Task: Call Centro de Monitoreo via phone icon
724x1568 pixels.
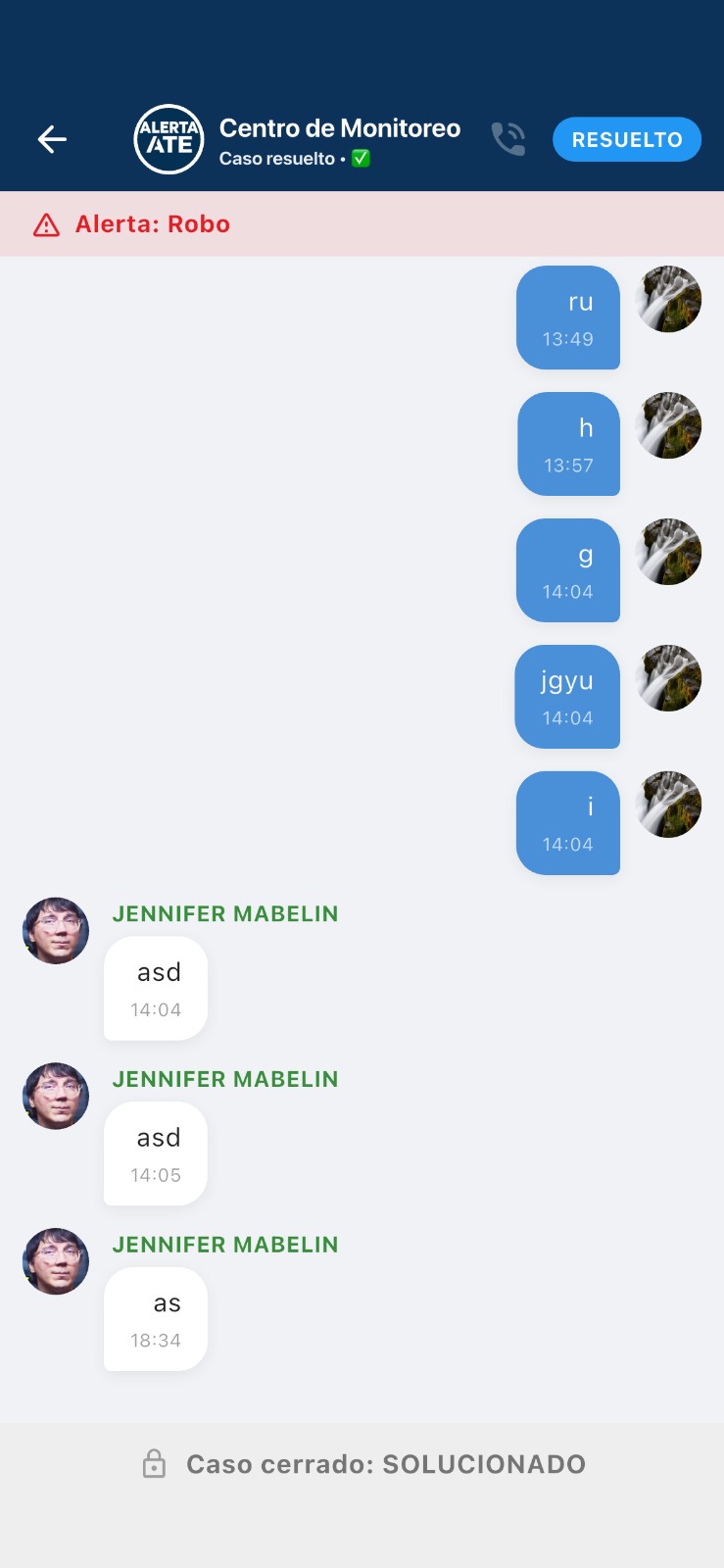Action: tap(508, 139)
